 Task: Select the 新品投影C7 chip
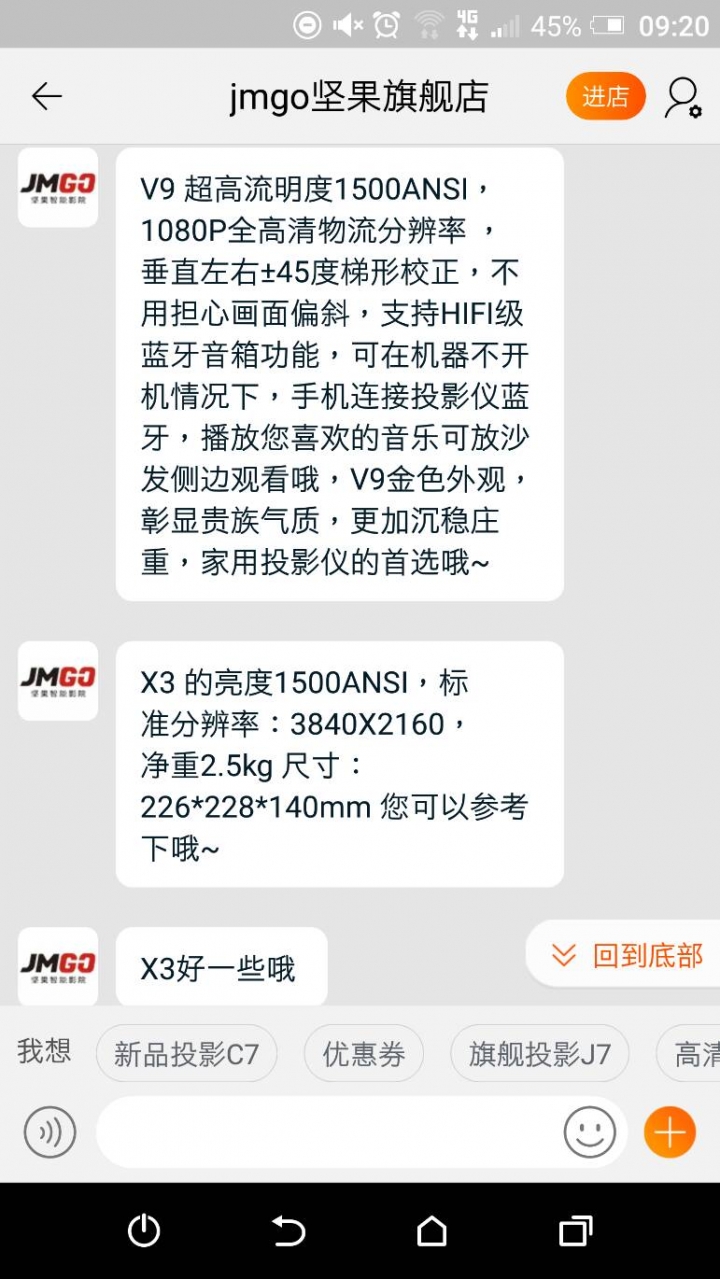(x=186, y=1053)
